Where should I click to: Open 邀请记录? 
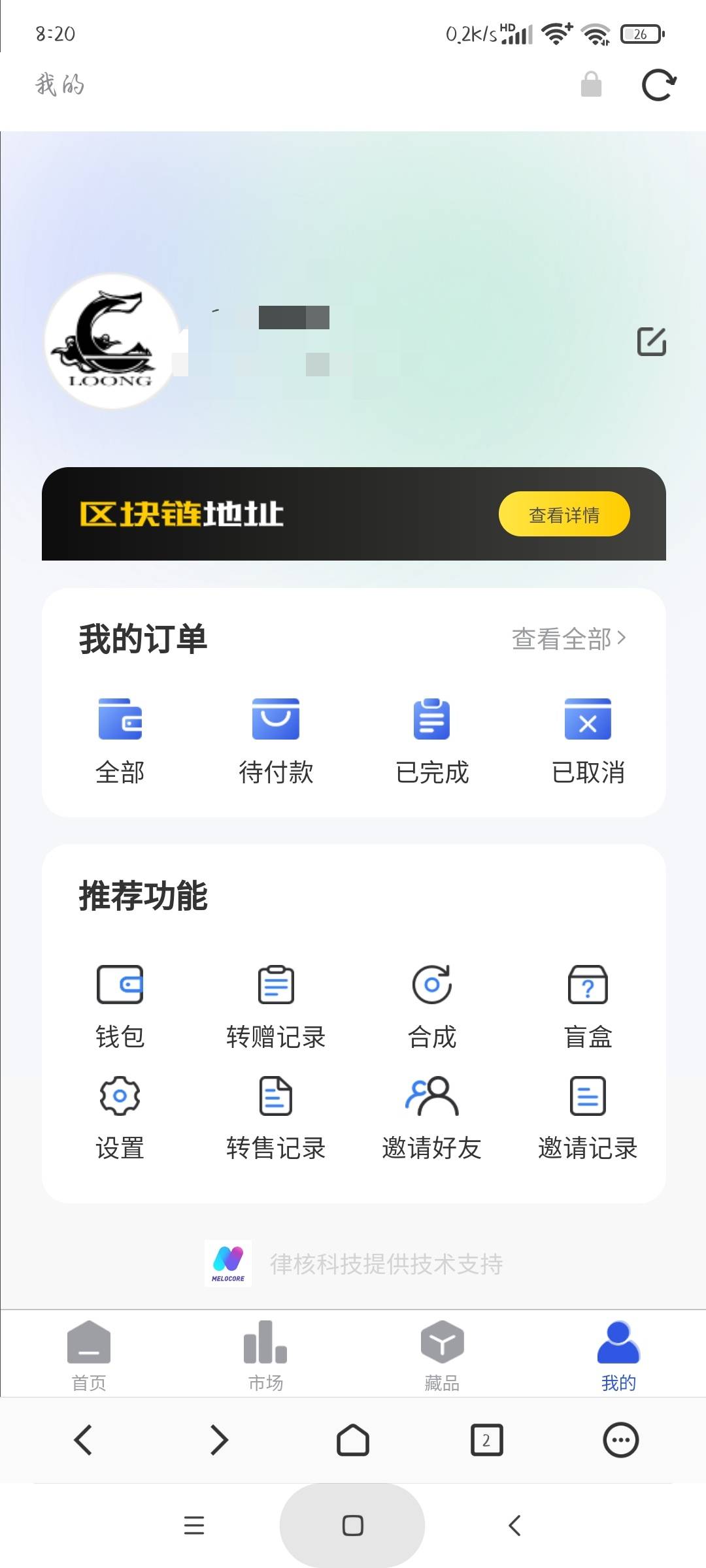coord(588,1118)
